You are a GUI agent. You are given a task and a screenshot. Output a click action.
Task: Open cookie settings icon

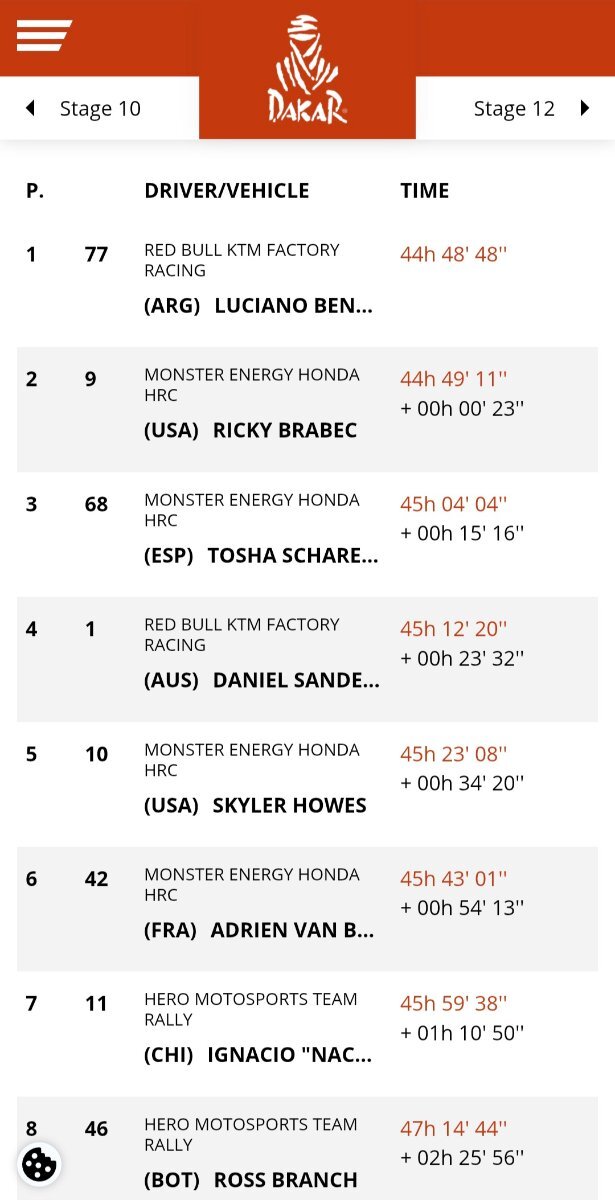coord(39,1164)
